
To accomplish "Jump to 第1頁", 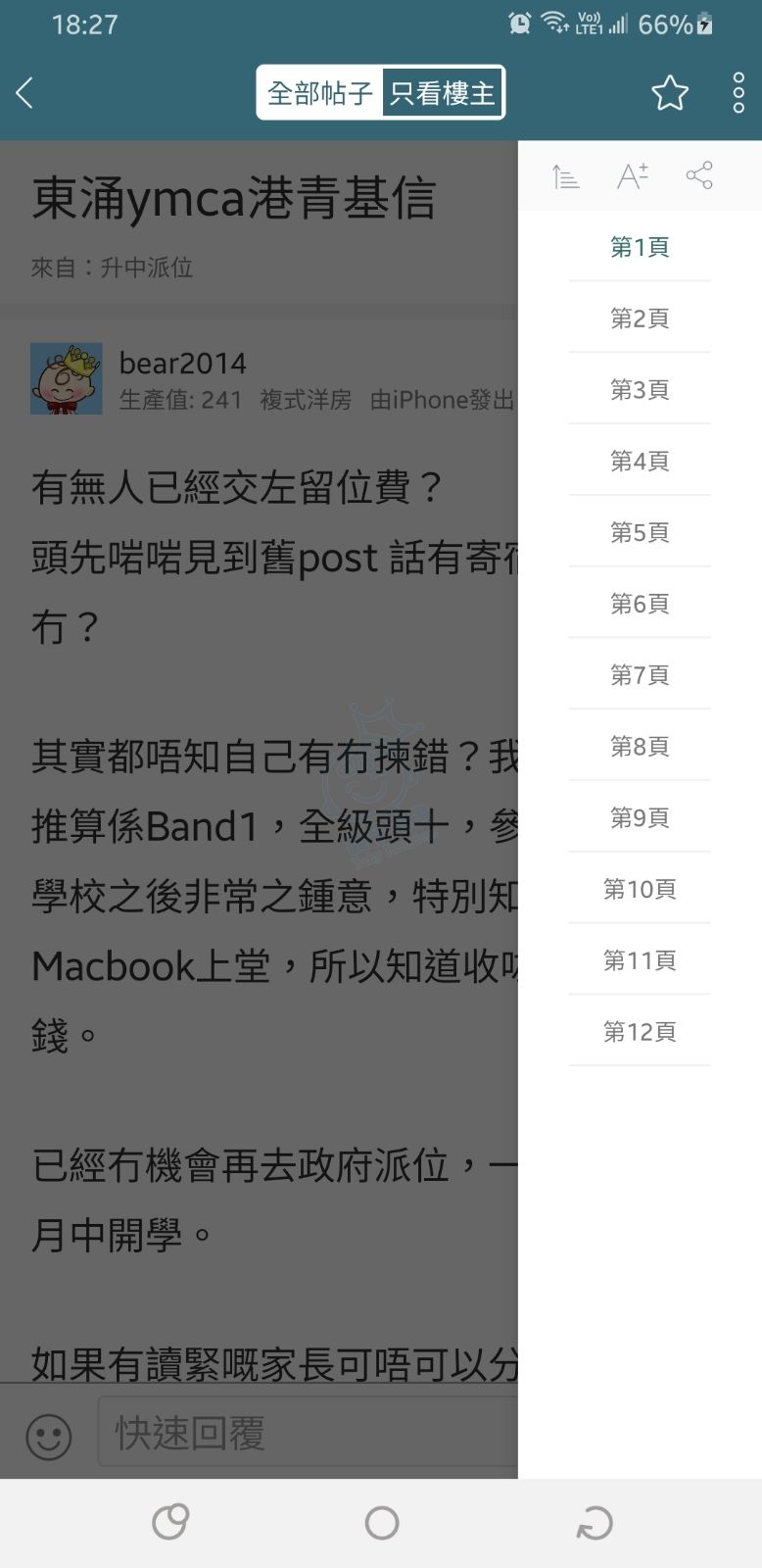I will tap(640, 247).
